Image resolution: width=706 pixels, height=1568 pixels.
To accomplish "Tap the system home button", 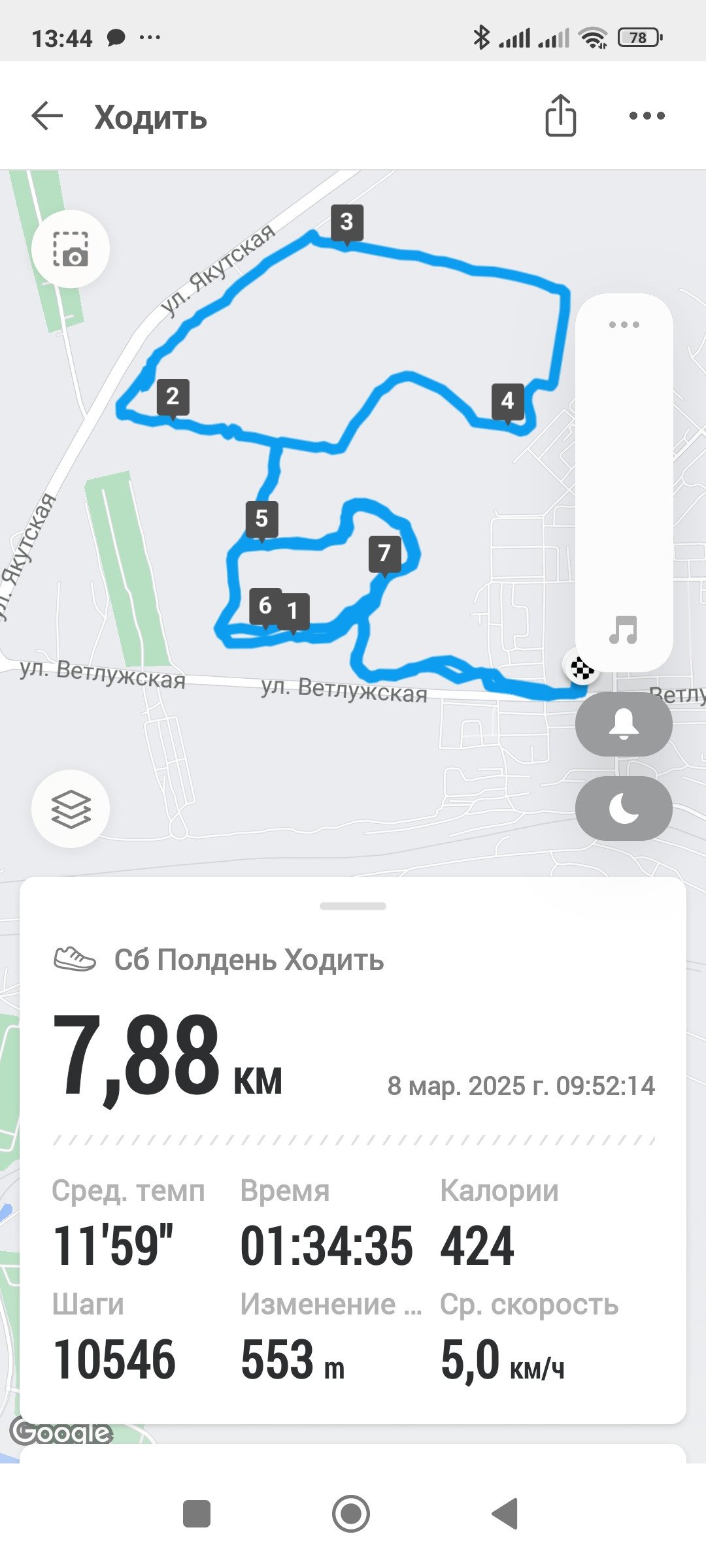I will [x=351, y=1514].
